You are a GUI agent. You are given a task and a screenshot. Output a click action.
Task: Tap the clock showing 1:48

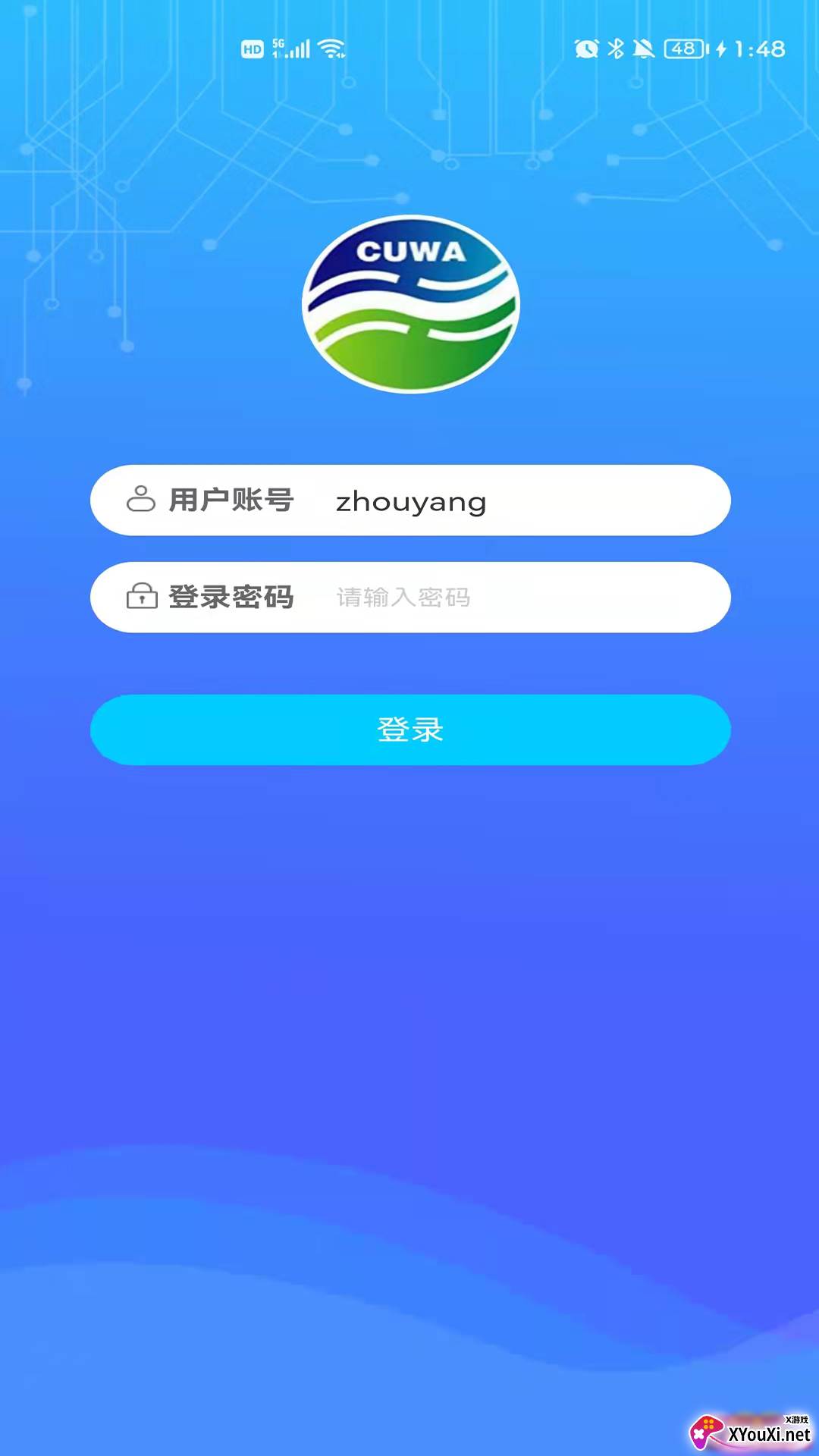761,49
